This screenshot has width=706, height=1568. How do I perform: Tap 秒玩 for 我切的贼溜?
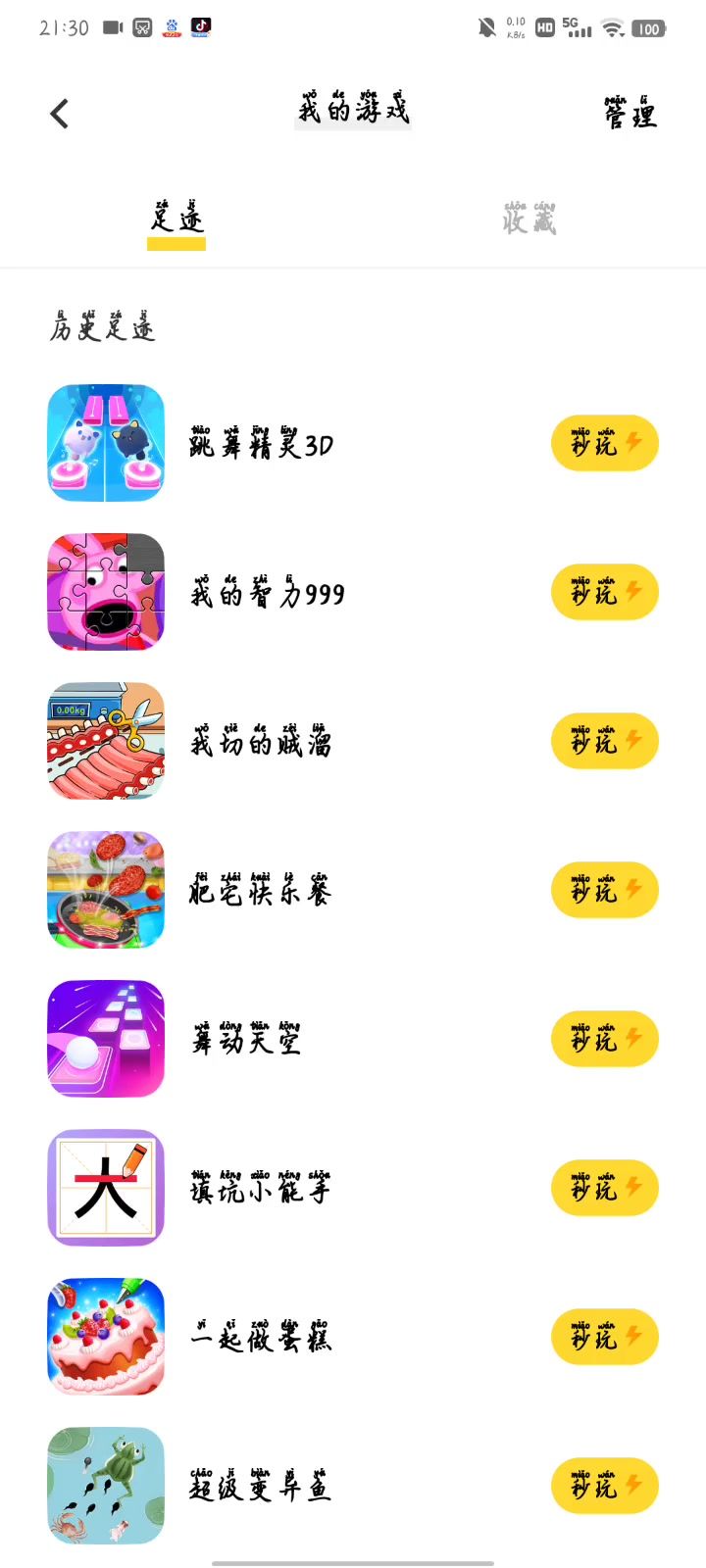pyautogui.click(x=604, y=741)
